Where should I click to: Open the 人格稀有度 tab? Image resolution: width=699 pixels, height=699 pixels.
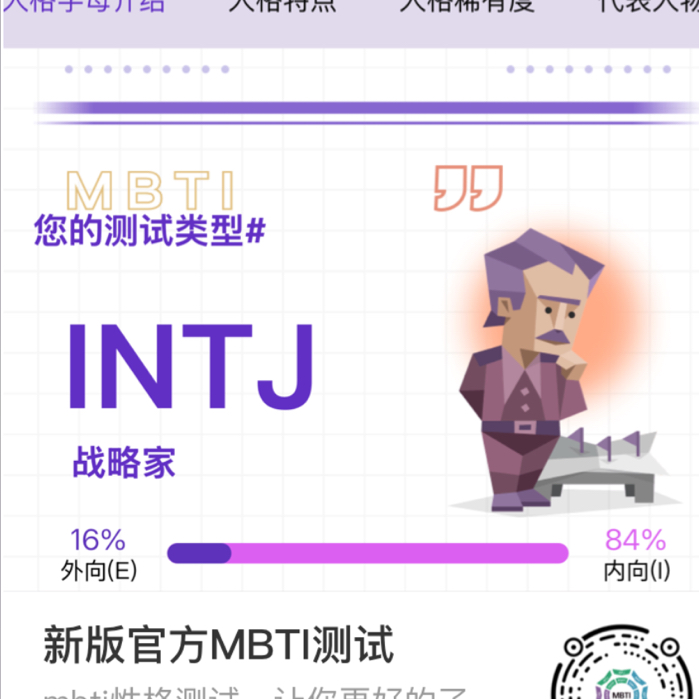pos(466,6)
